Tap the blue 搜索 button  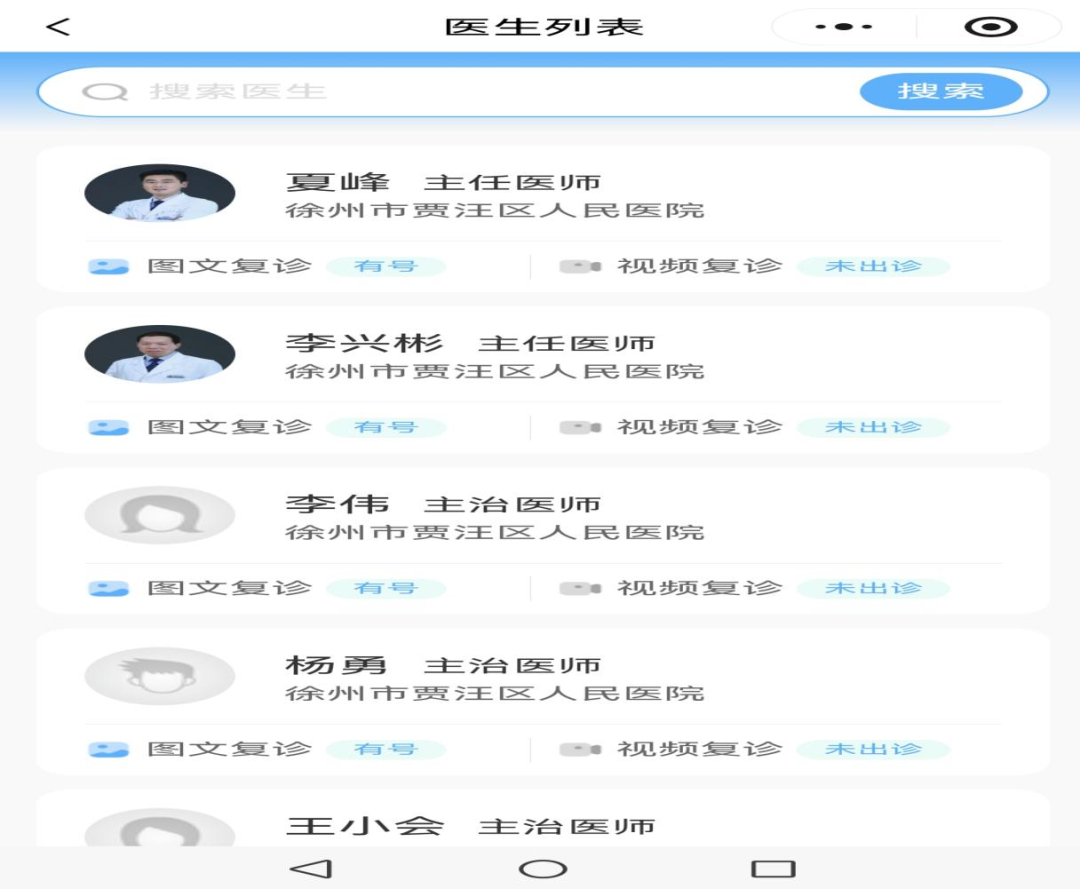pyautogui.click(x=940, y=92)
